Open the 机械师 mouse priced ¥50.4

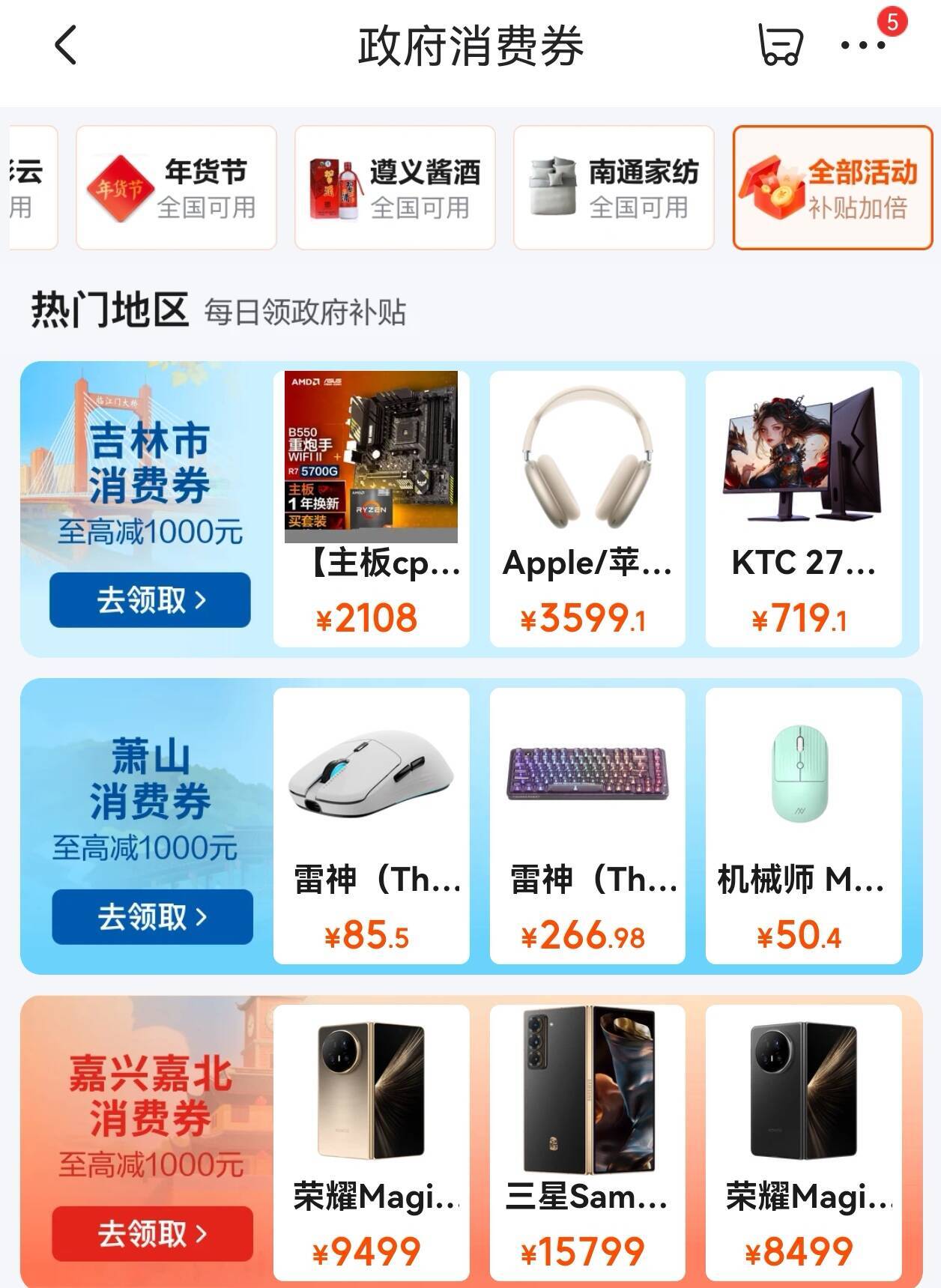pyautogui.click(x=803, y=826)
